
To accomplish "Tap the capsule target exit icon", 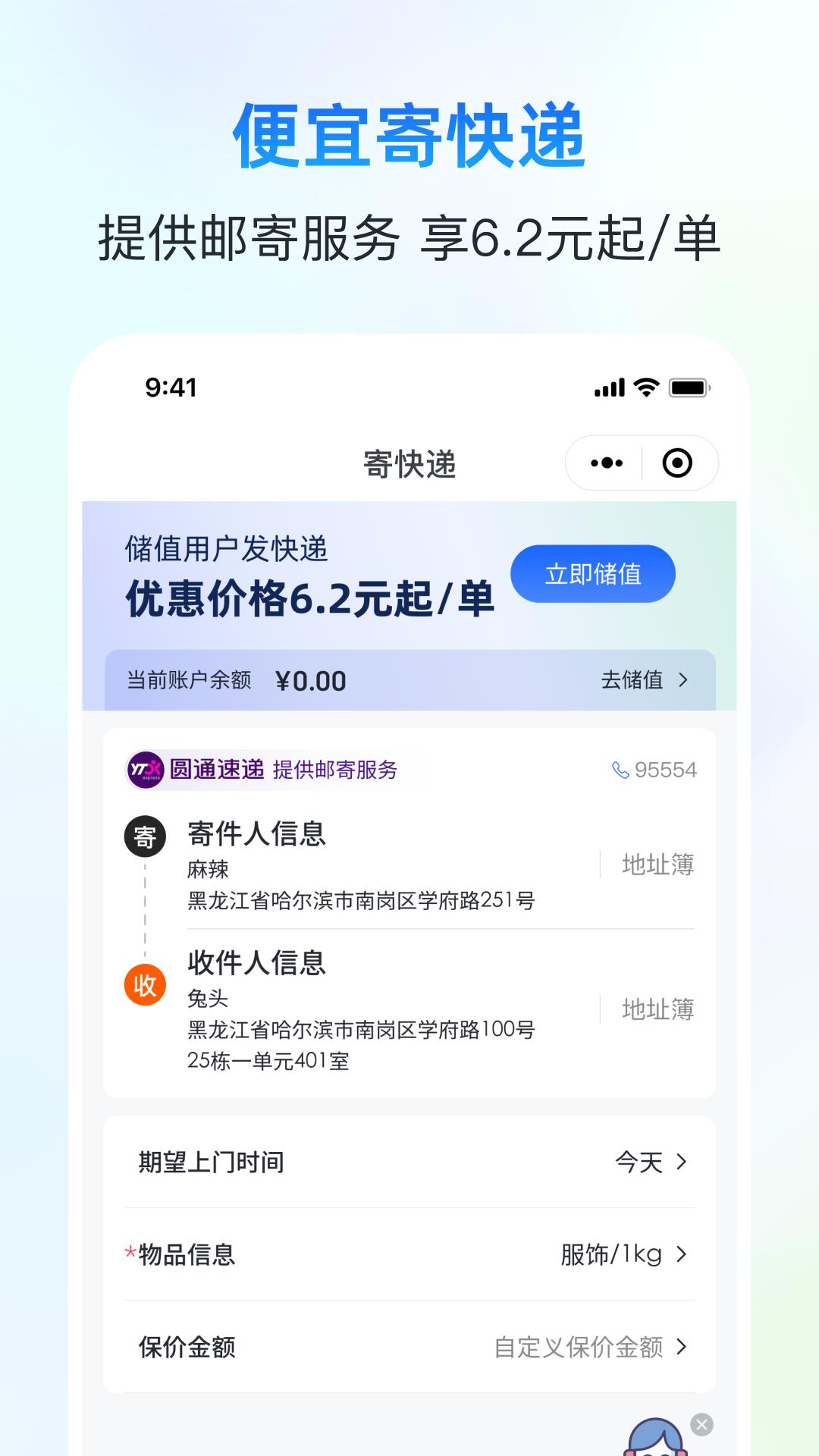I will point(677,462).
